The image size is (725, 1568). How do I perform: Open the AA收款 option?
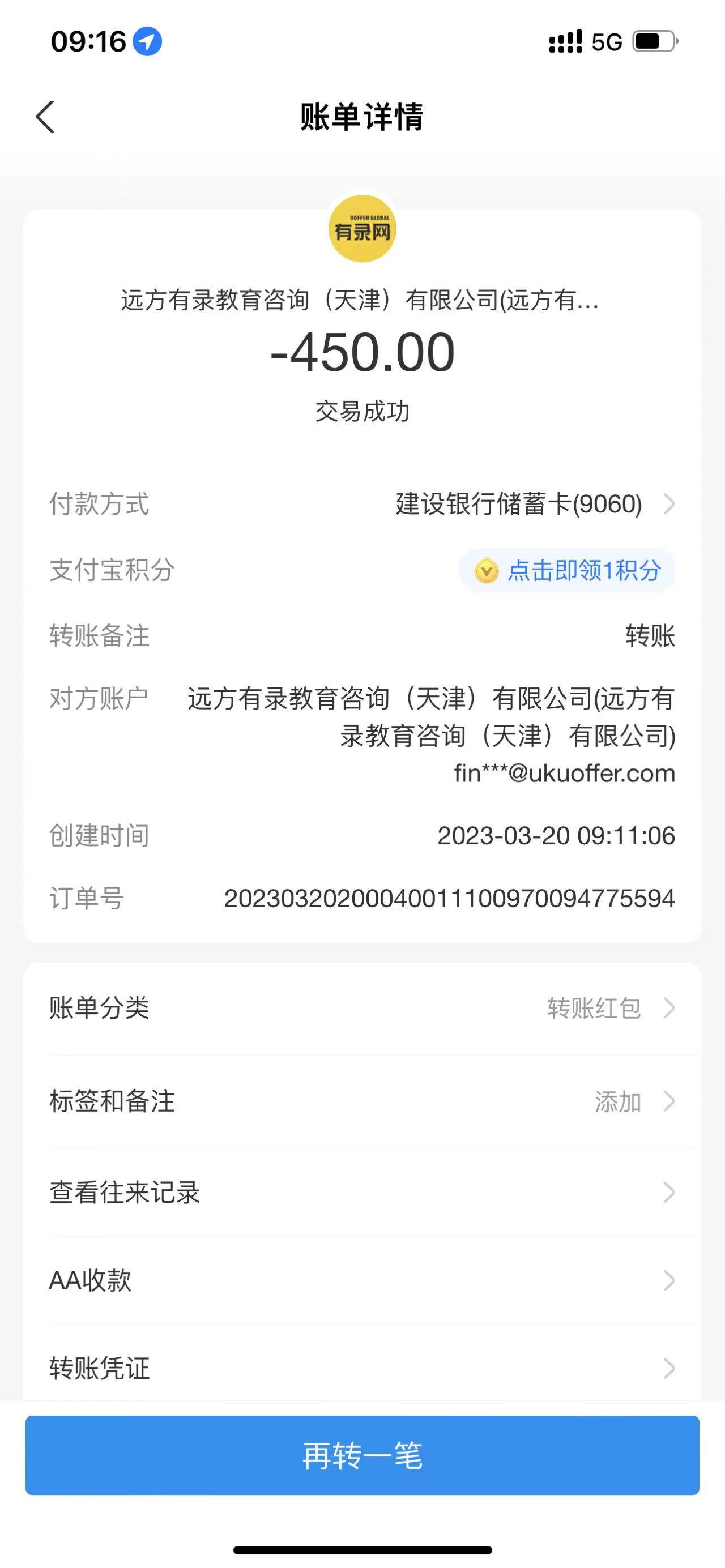pos(362,1280)
